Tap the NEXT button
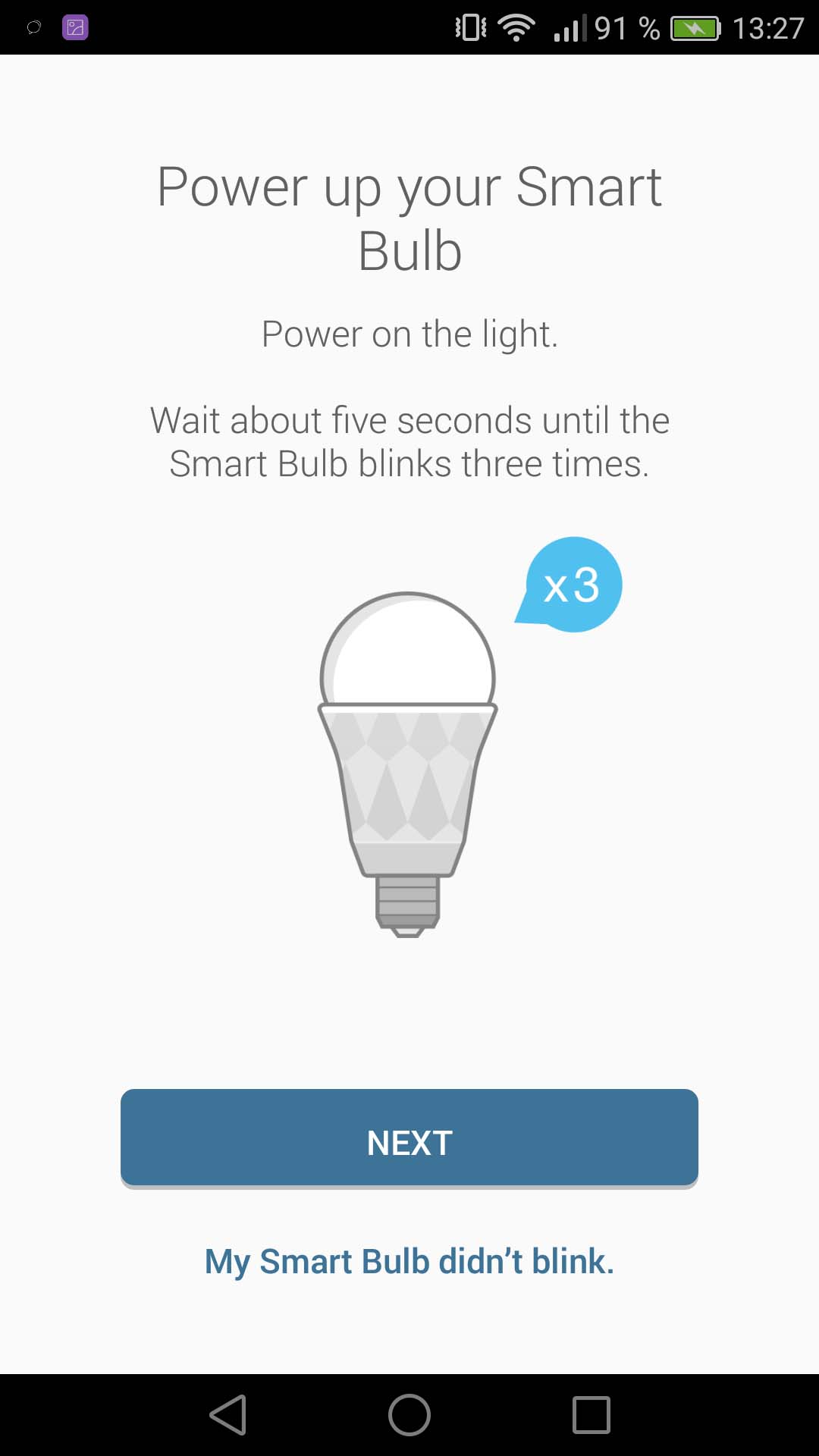The height and width of the screenshot is (1456, 819). pos(409,1137)
